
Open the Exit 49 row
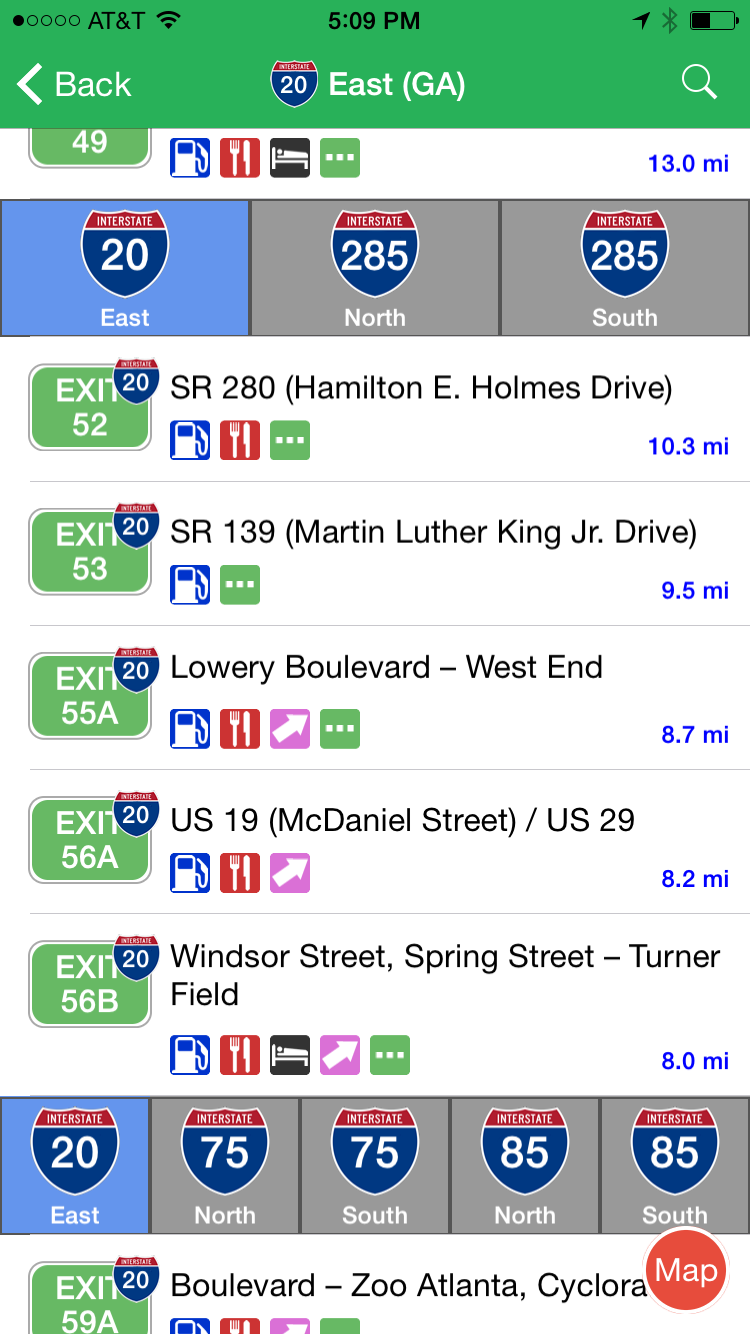coord(420,160)
